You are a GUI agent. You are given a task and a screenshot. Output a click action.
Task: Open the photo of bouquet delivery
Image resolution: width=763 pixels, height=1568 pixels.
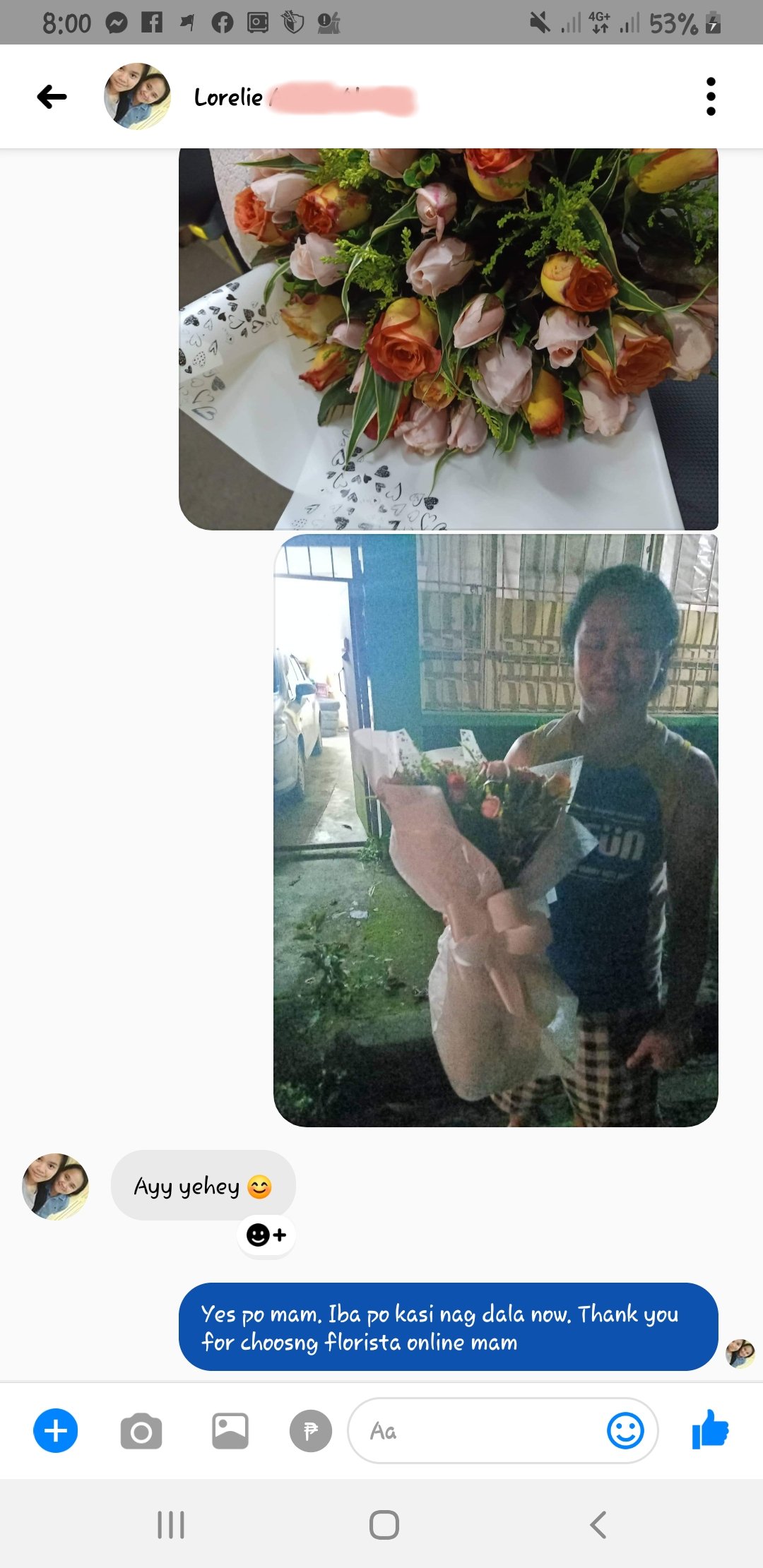tap(496, 830)
